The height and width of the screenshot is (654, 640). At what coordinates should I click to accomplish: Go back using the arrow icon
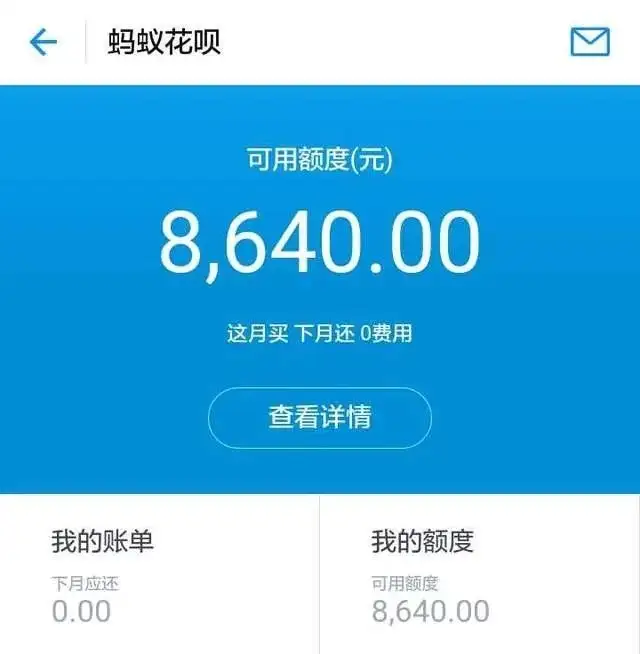click(43, 42)
